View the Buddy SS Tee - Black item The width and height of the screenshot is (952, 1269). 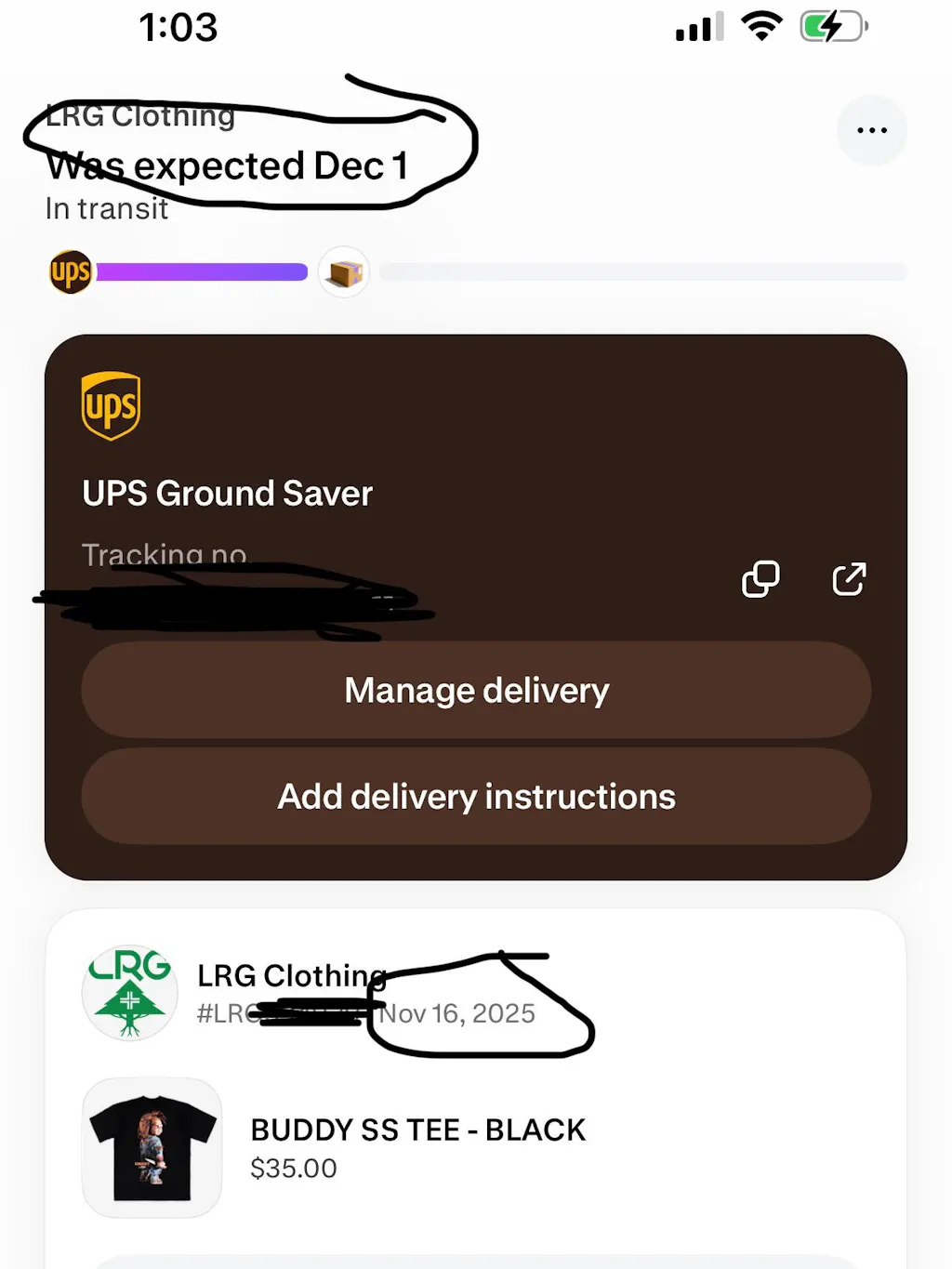(x=416, y=1147)
